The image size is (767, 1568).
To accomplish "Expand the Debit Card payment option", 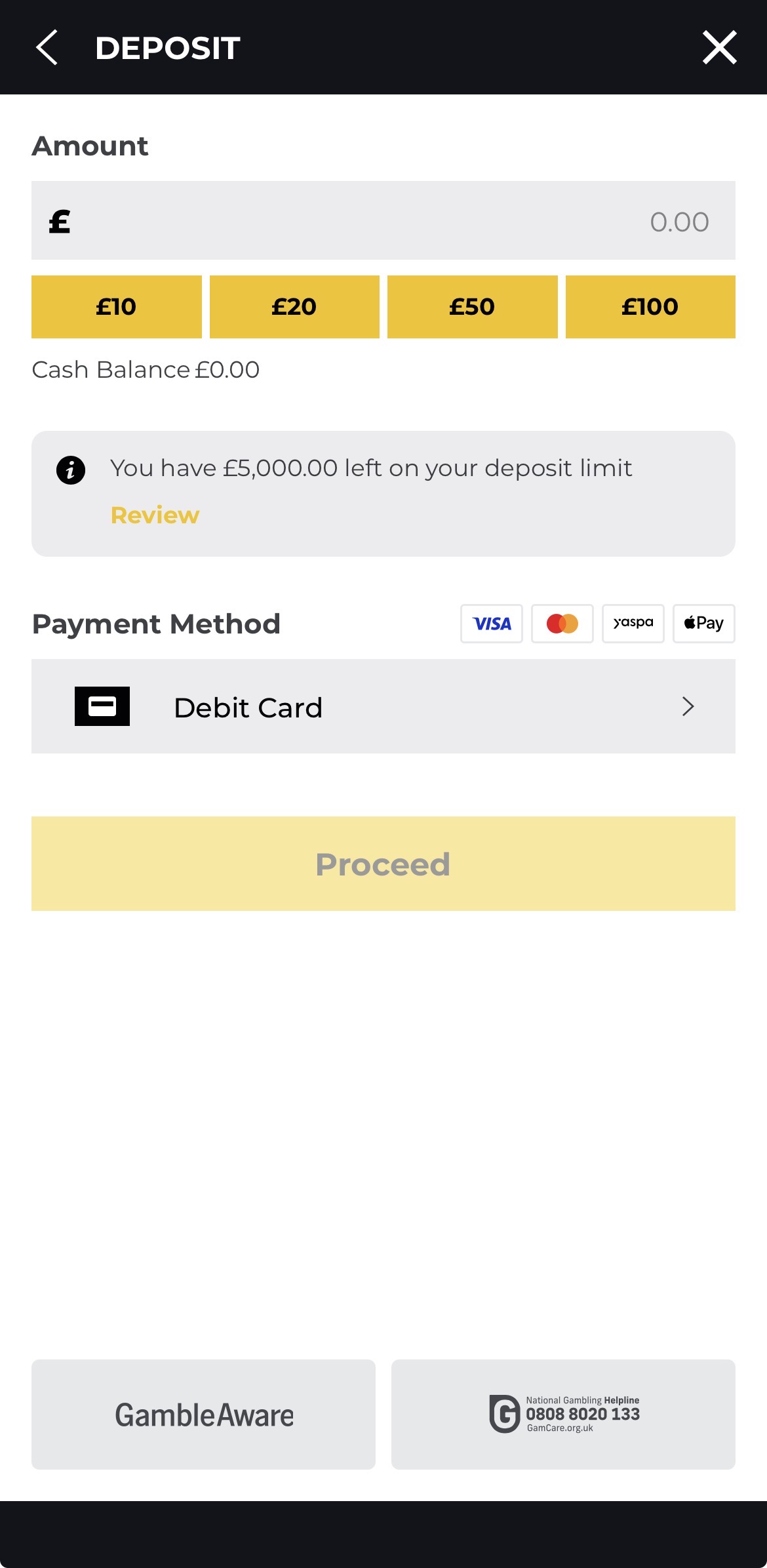I will (384, 706).
